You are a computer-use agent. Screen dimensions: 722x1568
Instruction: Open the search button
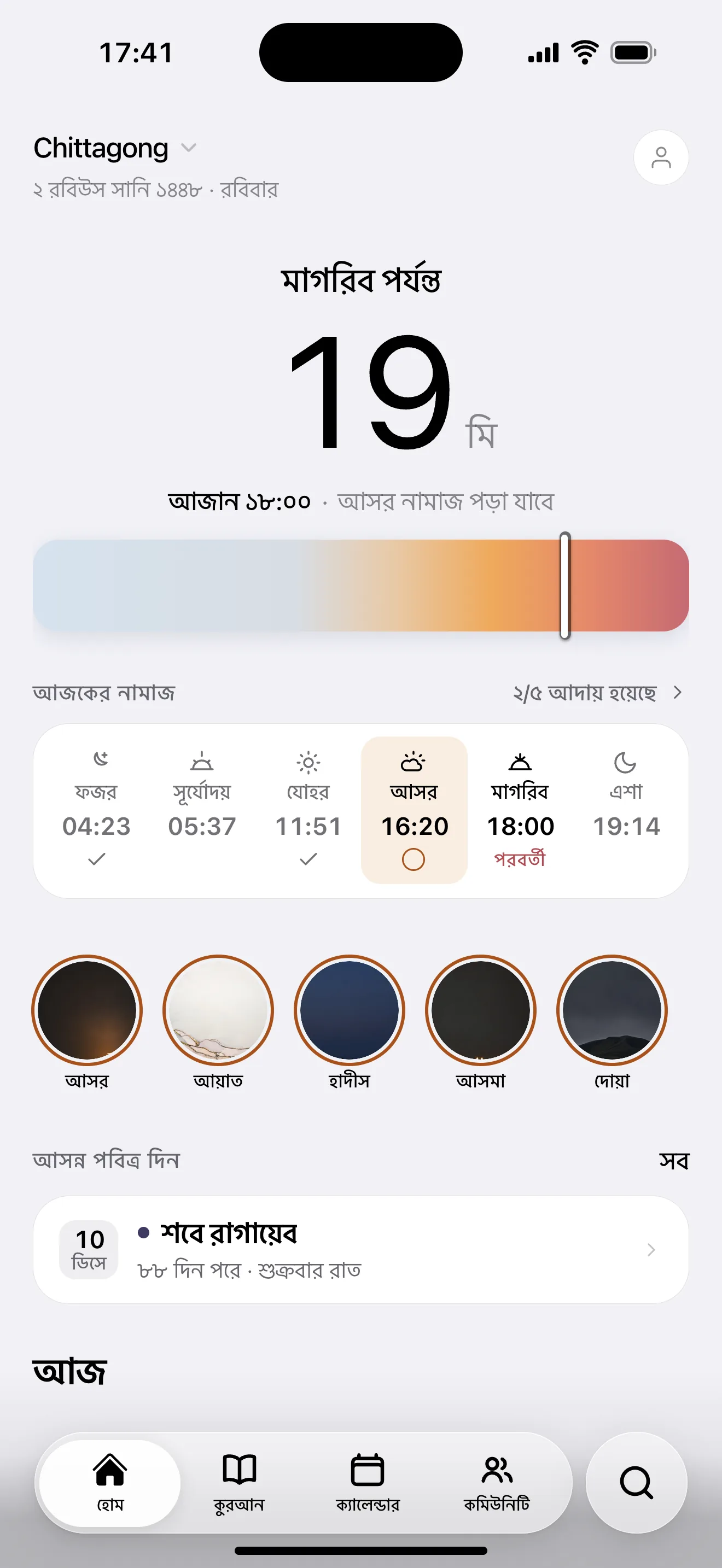(636, 1483)
